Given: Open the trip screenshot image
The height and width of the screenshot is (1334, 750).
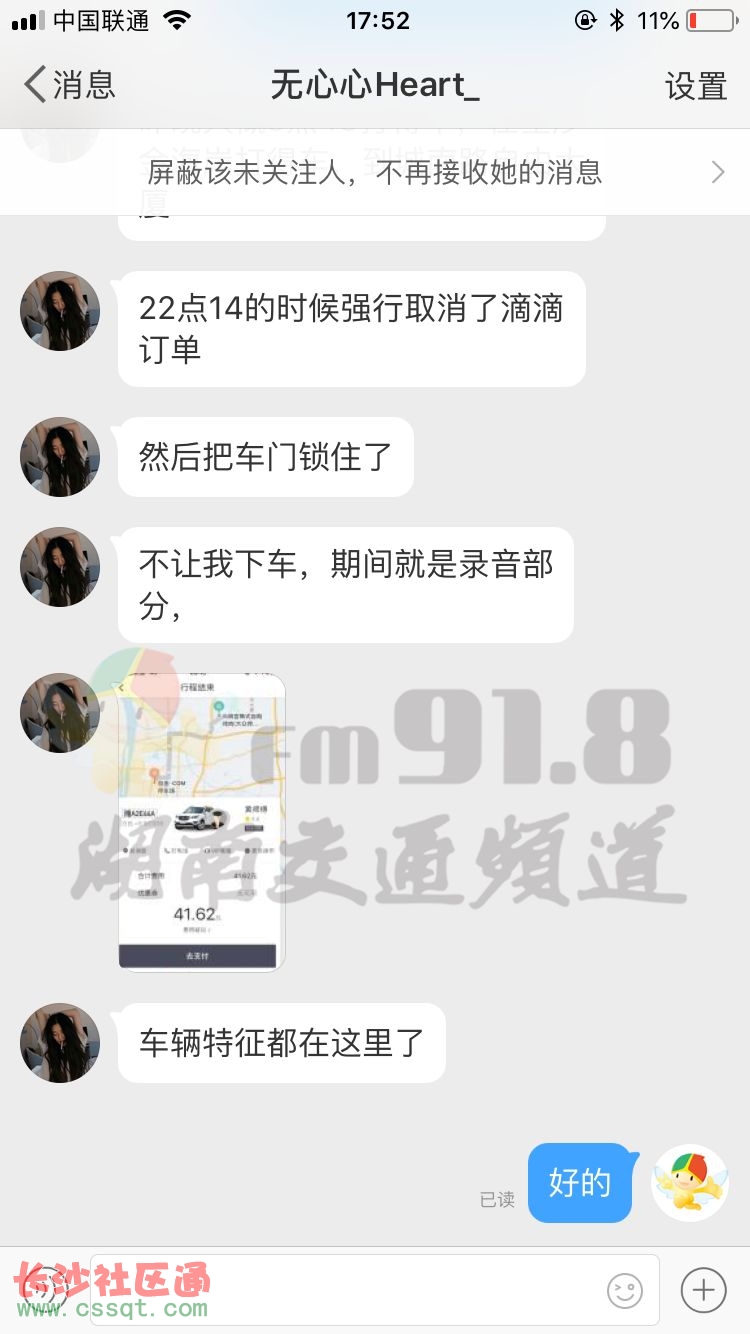Looking at the screenshot, I should point(201,822).
